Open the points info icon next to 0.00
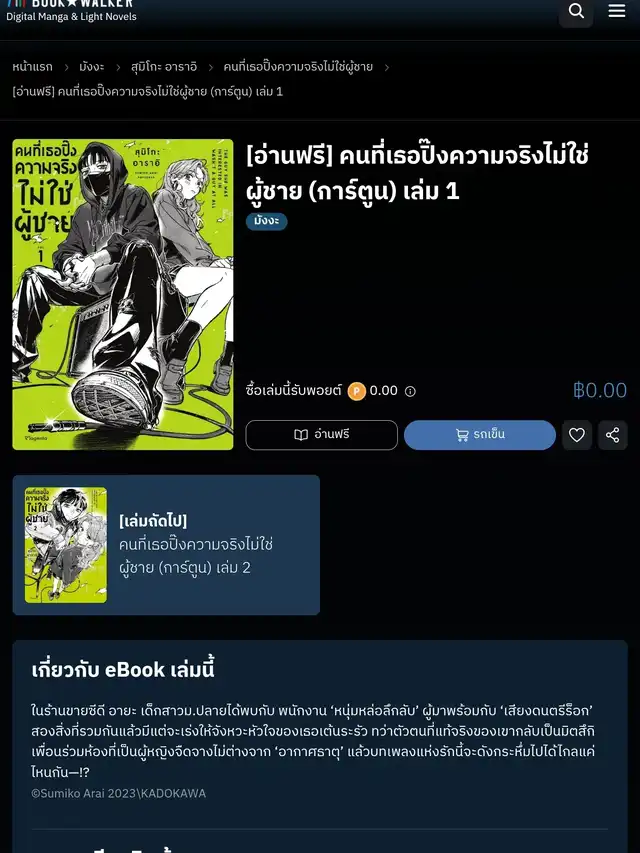The image size is (640, 853). pos(410,392)
